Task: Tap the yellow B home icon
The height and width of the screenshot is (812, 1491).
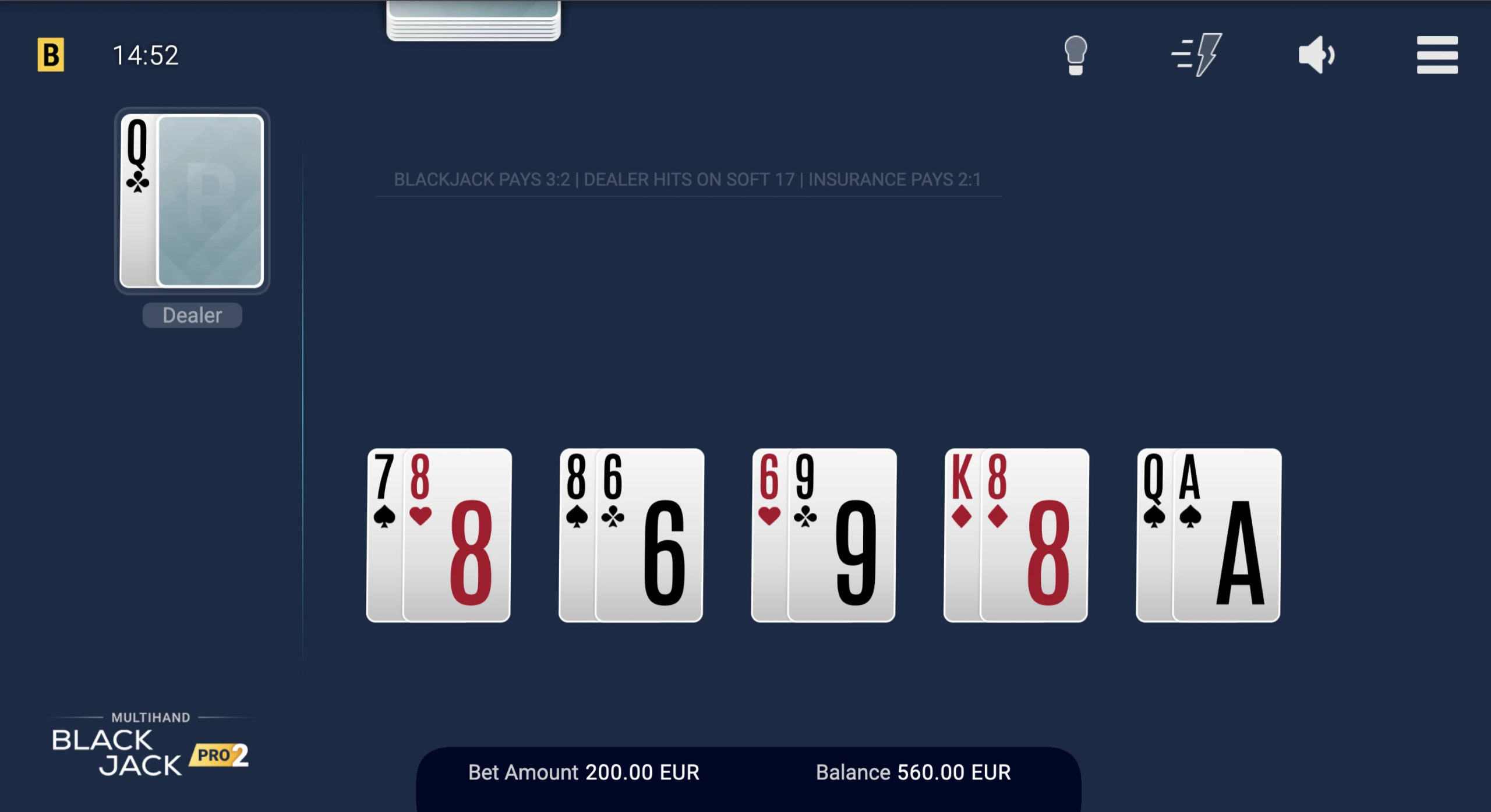Action: pyautogui.click(x=51, y=55)
